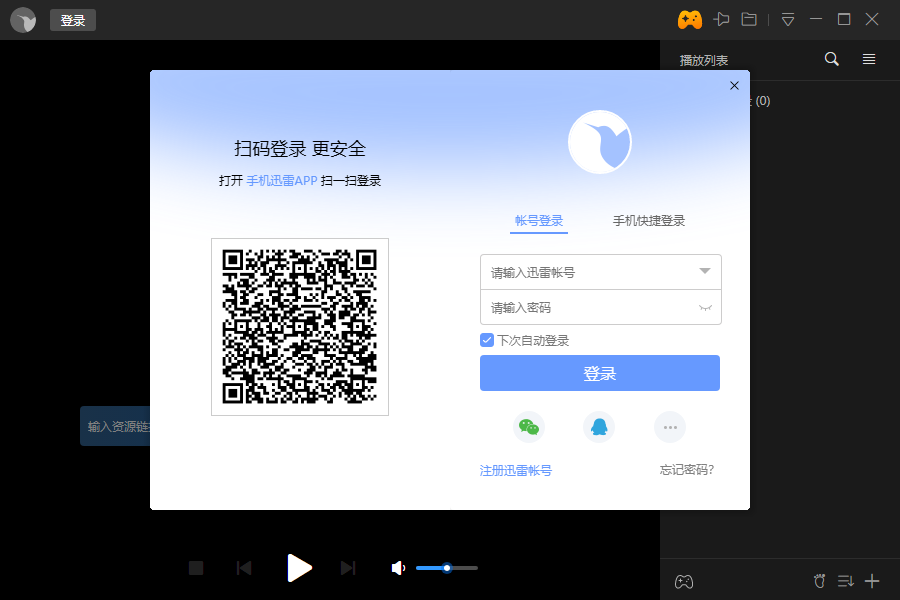Image resolution: width=900 pixels, height=600 pixels.
Task: Show more login options ellipsis icon
Action: point(670,427)
